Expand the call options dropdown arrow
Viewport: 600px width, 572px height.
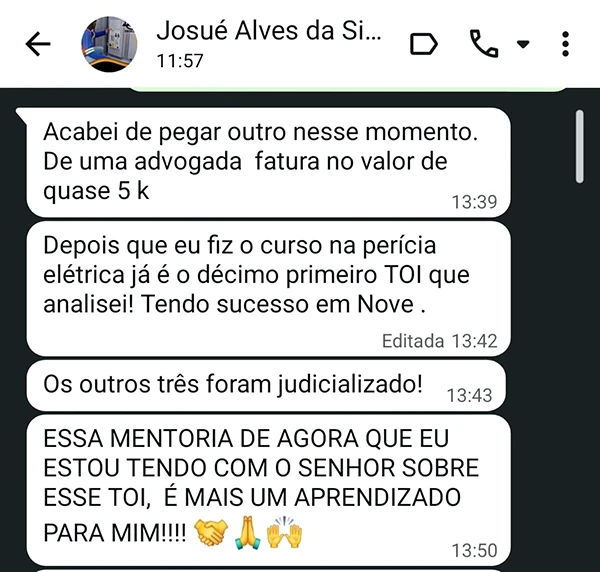[522, 45]
